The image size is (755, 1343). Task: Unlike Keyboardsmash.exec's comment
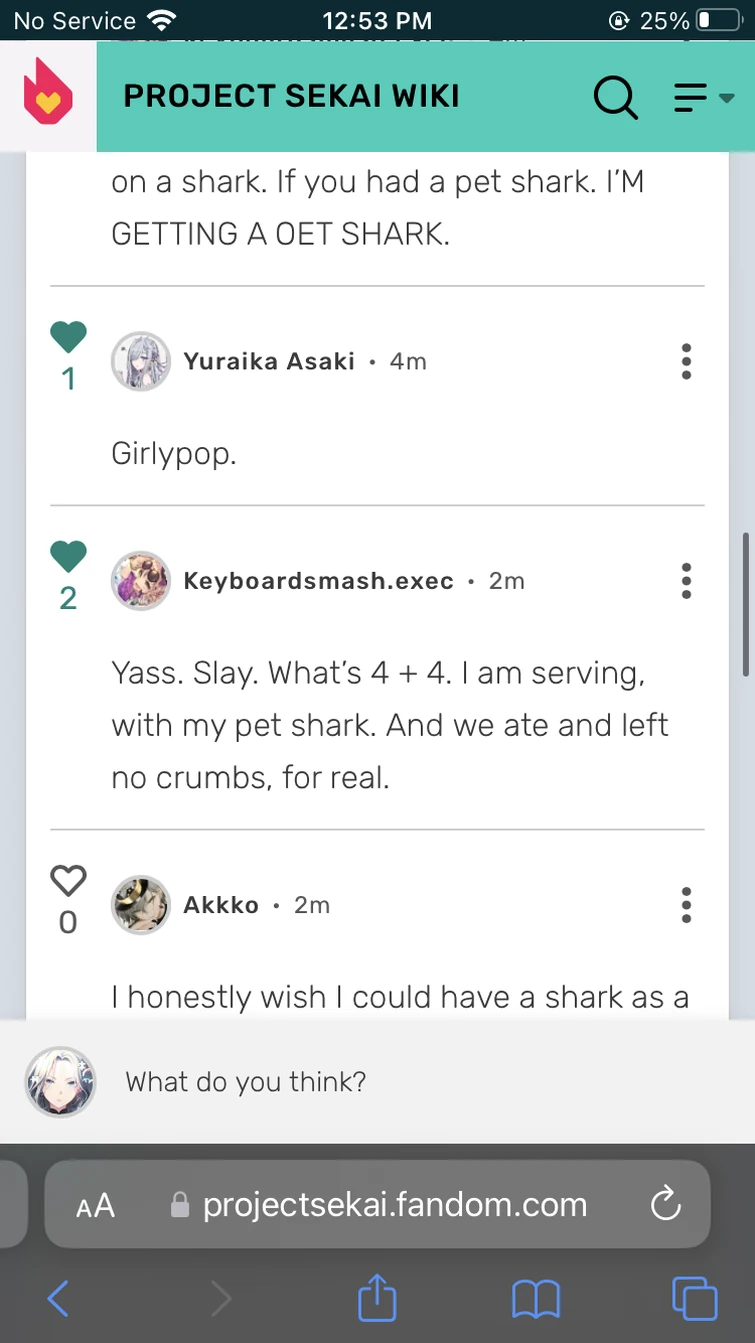(68, 557)
